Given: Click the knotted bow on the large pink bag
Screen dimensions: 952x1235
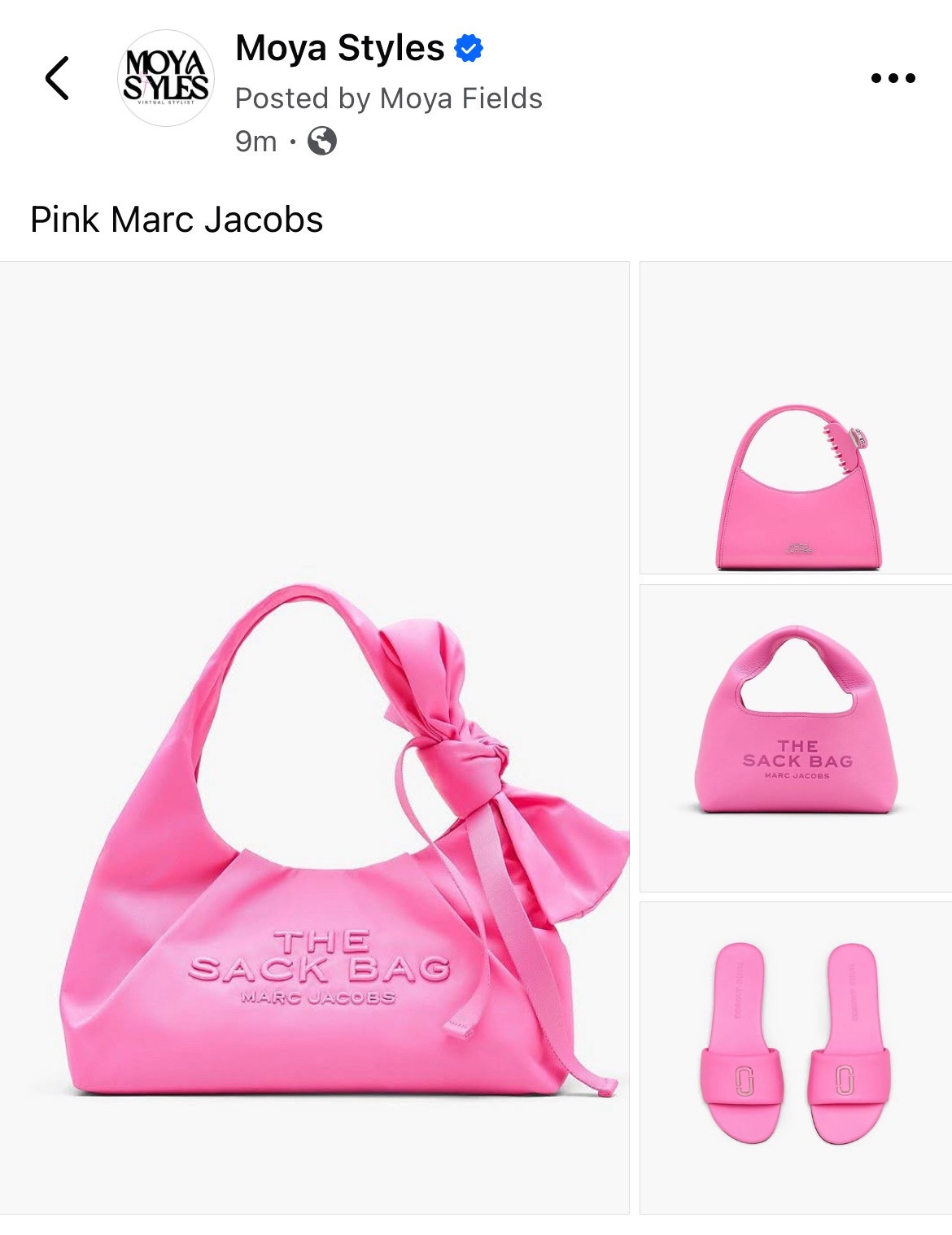Looking at the screenshot, I should (x=464, y=757).
